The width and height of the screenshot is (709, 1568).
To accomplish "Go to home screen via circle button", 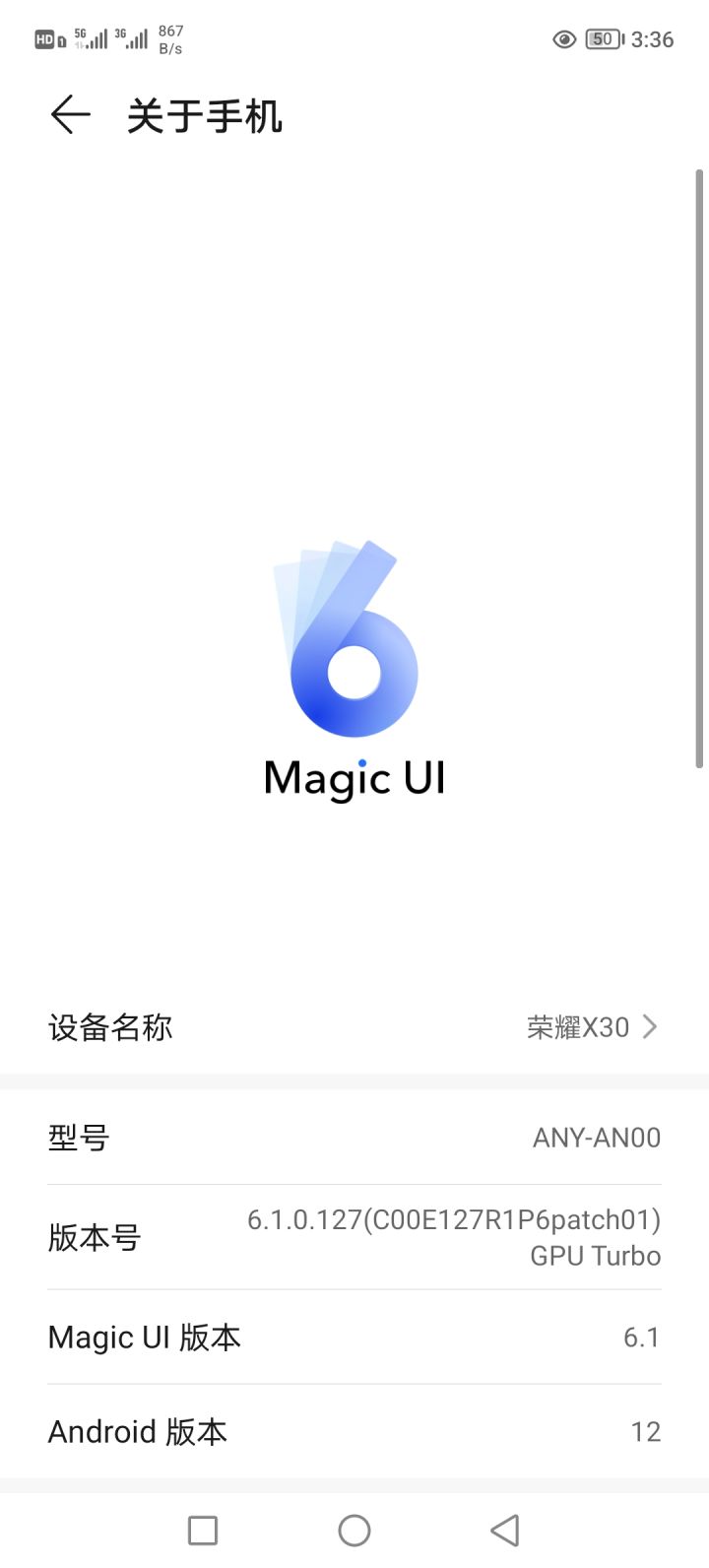I will tap(354, 1530).
